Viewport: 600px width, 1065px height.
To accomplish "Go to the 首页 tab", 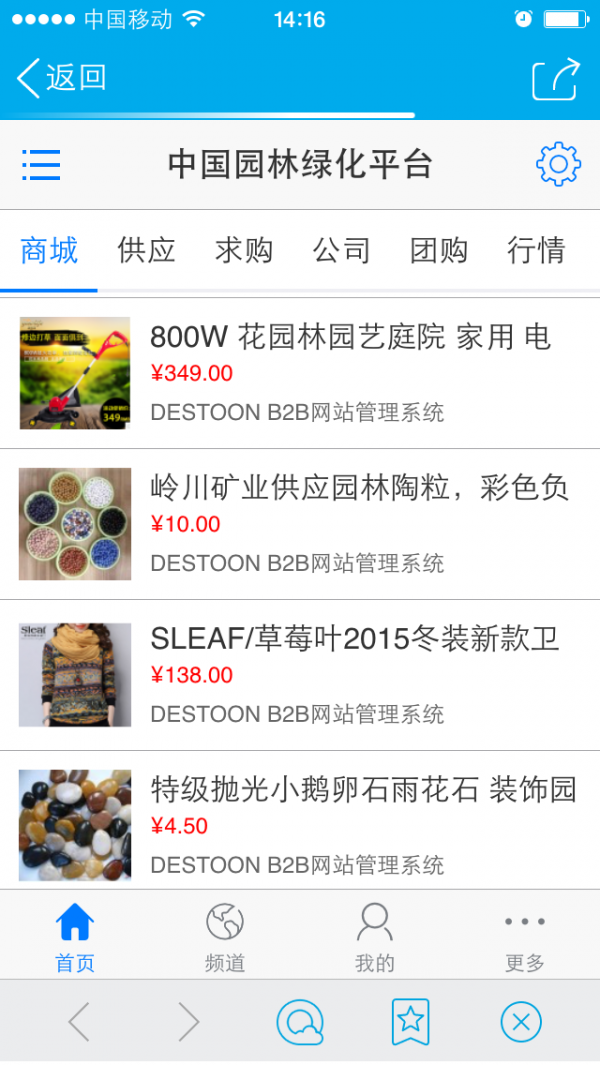I will click(x=75, y=937).
